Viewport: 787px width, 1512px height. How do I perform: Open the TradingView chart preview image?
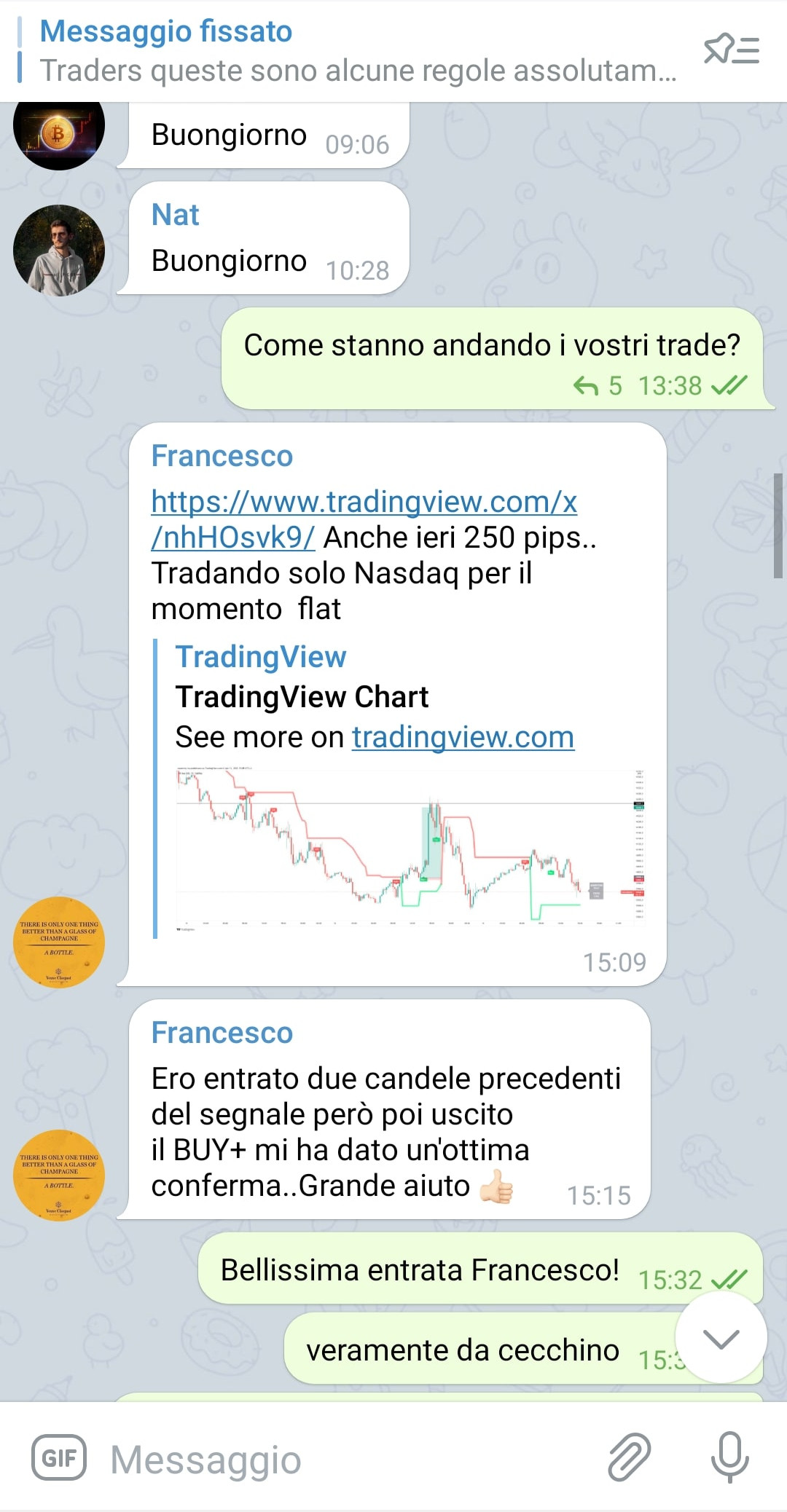coord(410,848)
